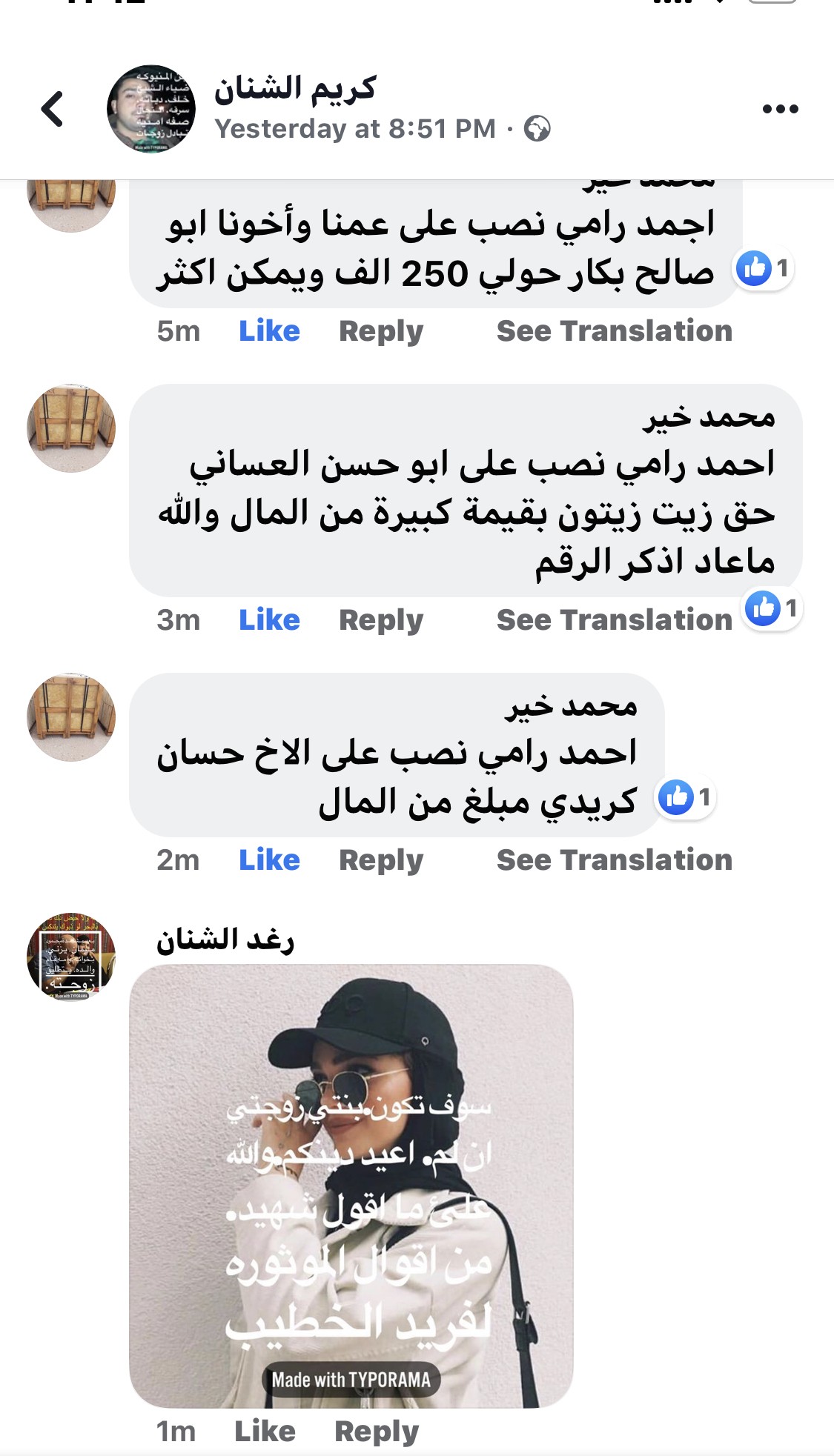See Translation of the 2m comment
834x1456 pixels.
614,860
